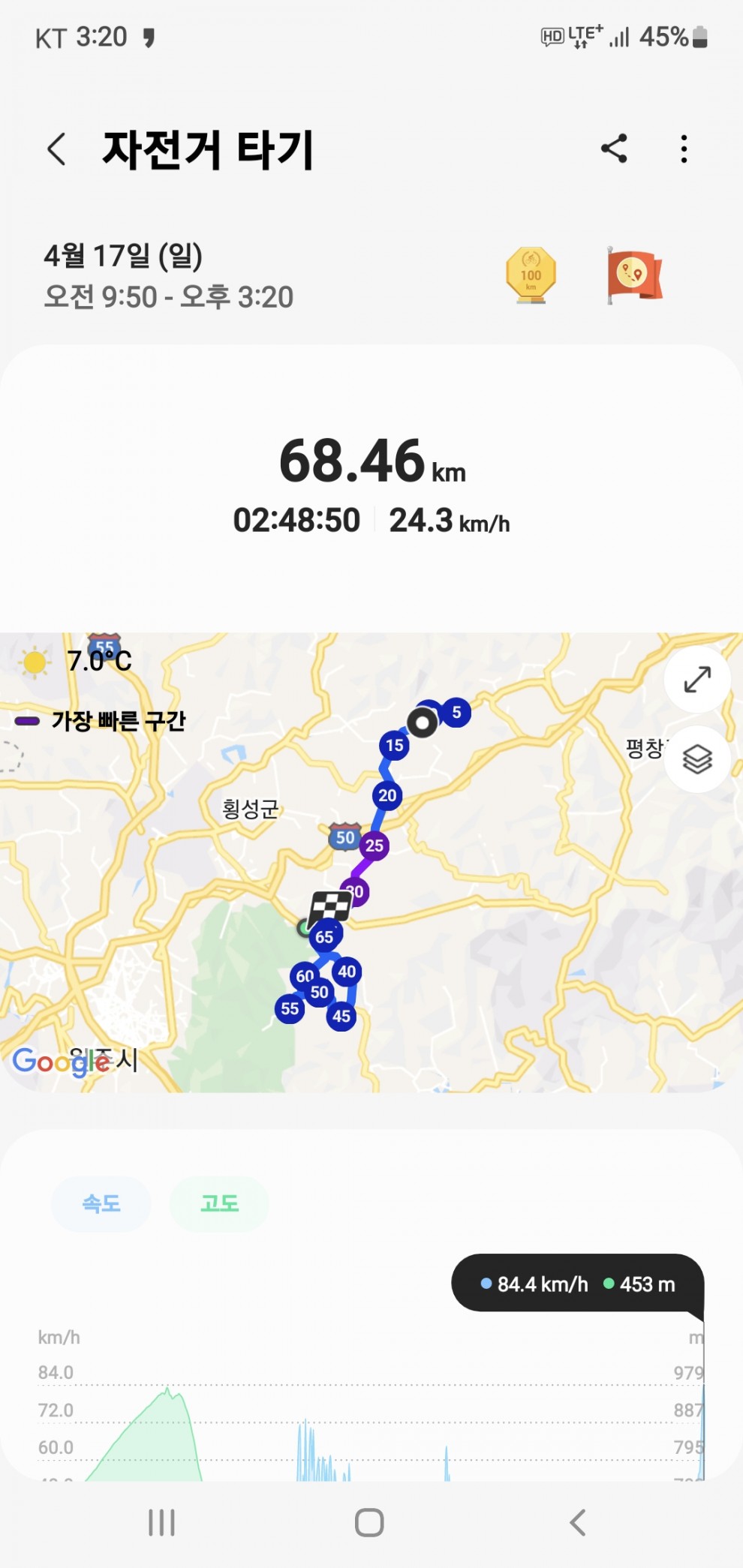Open the map layers options
This screenshot has width=743, height=1568.
point(697,759)
